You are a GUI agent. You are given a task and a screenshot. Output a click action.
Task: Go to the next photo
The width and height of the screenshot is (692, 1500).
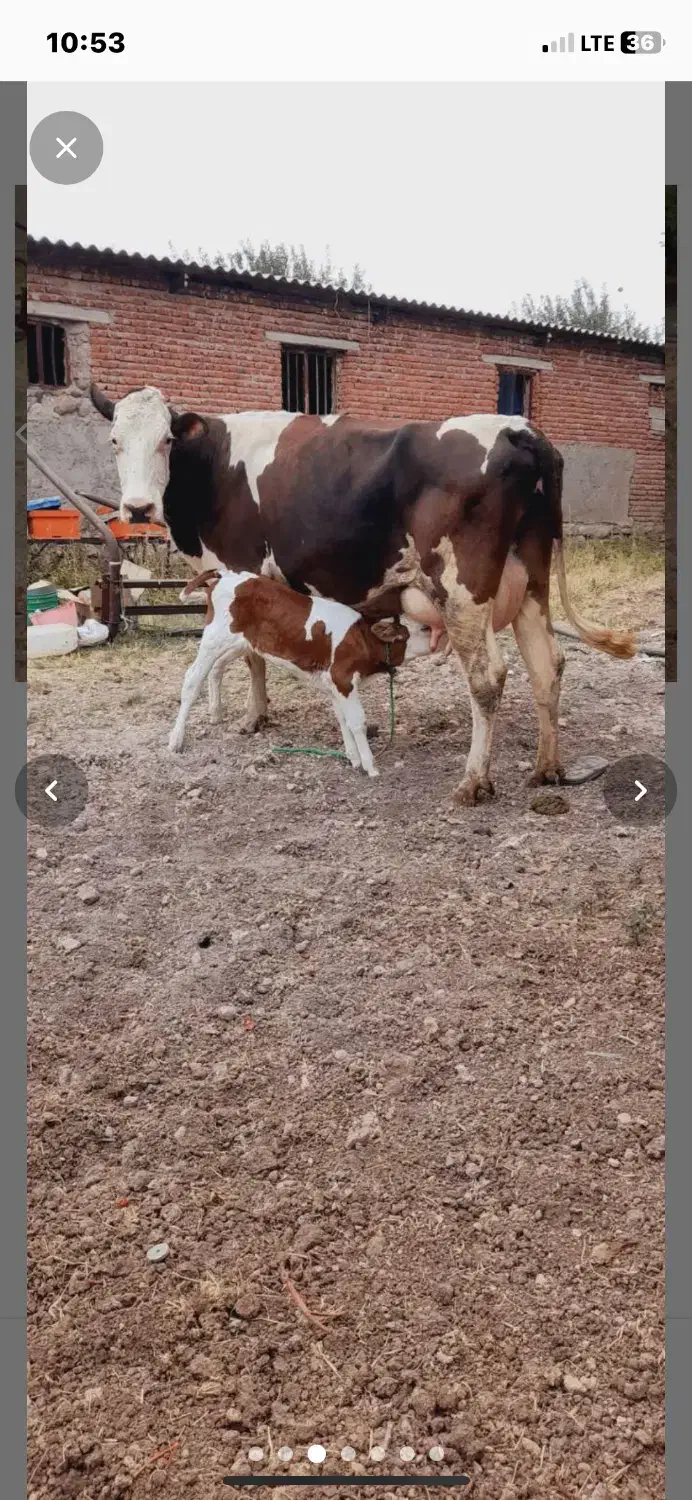pos(640,791)
